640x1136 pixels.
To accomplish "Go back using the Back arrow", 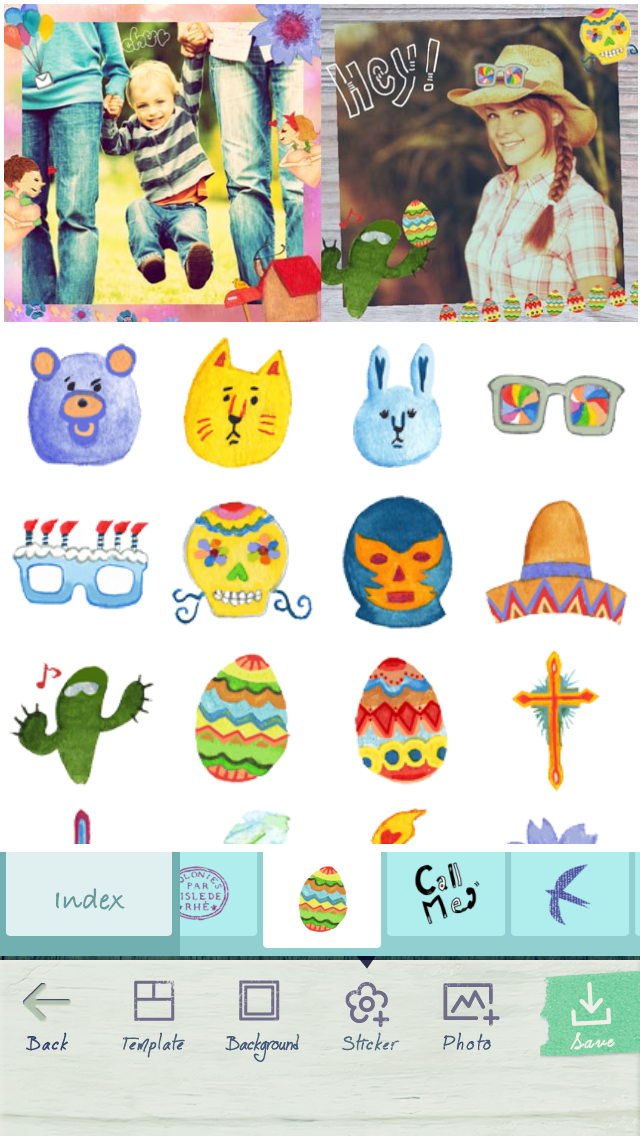I will (47, 1016).
